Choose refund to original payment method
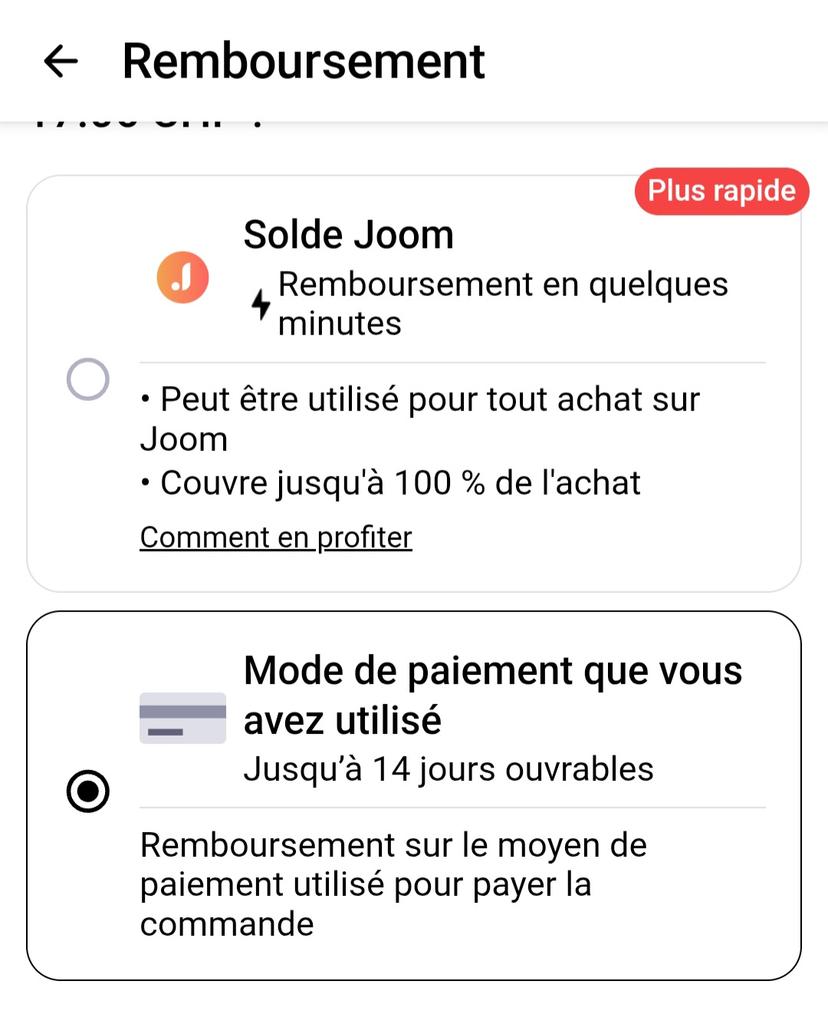Viewport: 828px width, 1024px height. (88, 792)
